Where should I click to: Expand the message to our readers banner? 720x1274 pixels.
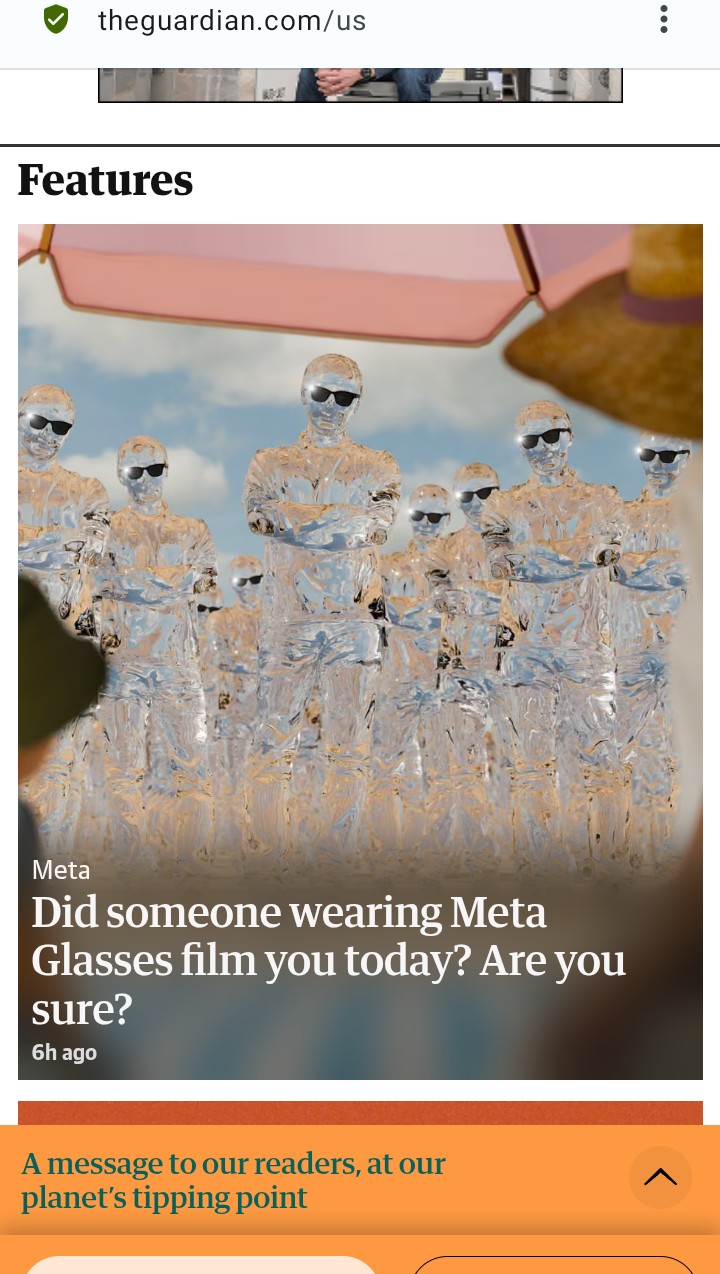pos(660,1177)
